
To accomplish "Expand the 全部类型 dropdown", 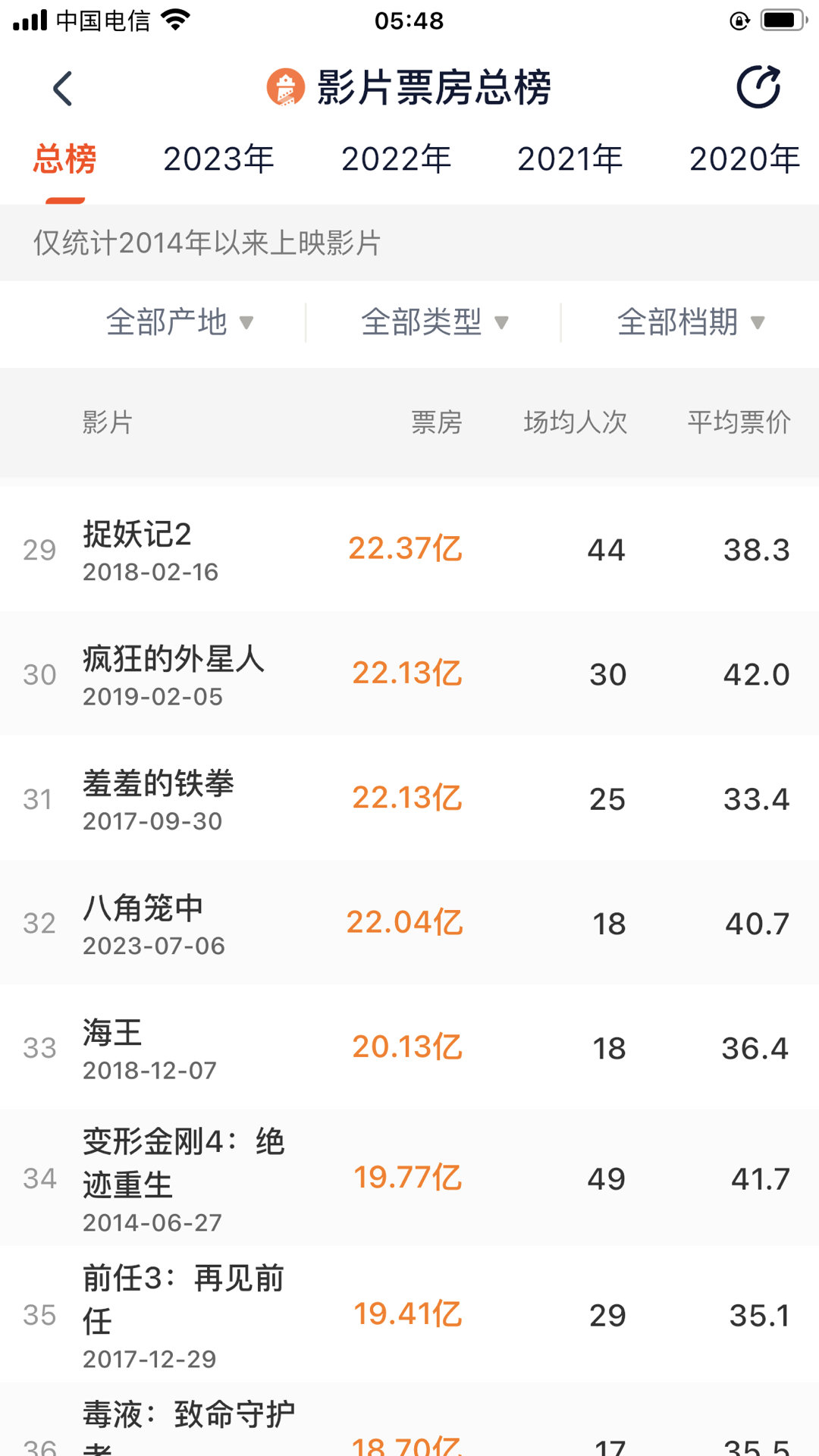I will tap(435, 322).
